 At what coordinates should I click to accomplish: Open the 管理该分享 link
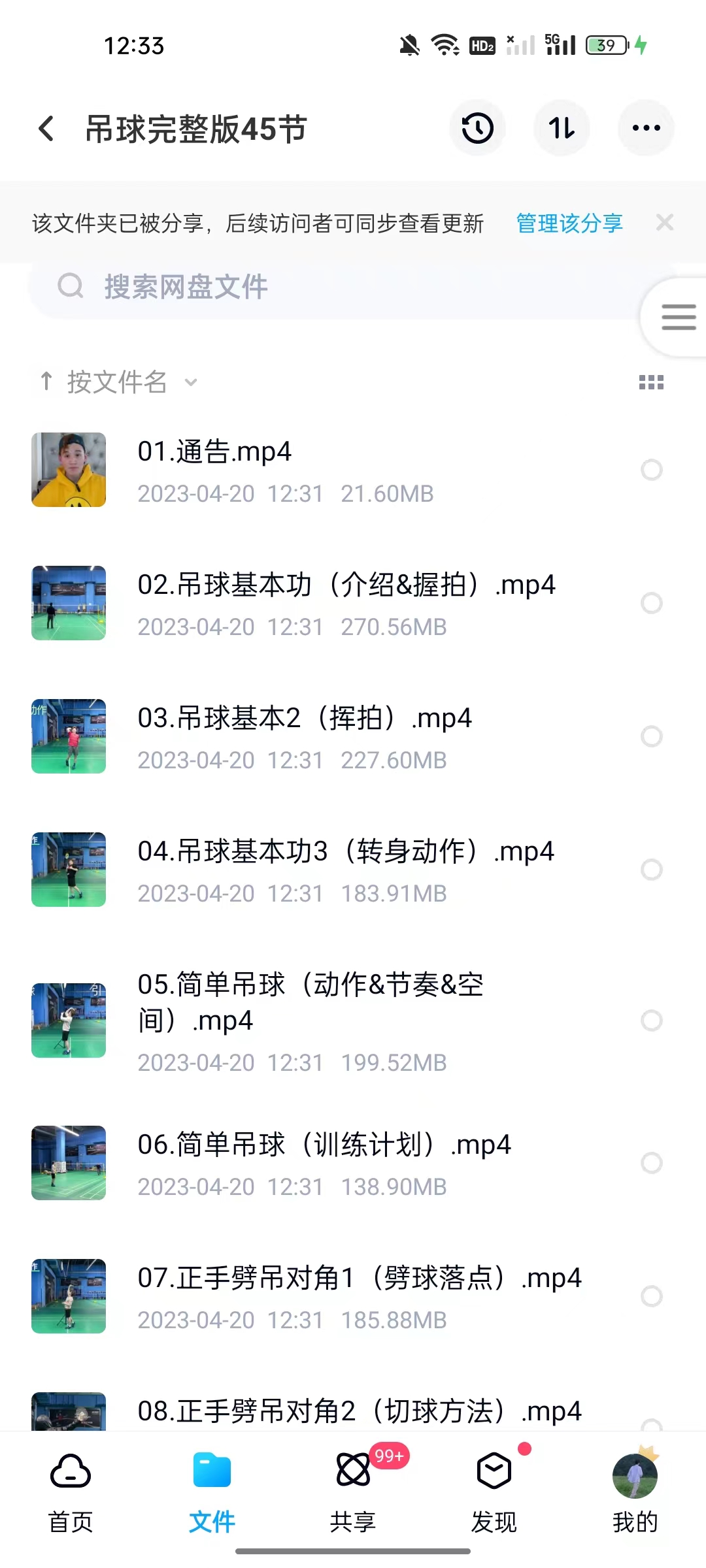click(568, 223)
